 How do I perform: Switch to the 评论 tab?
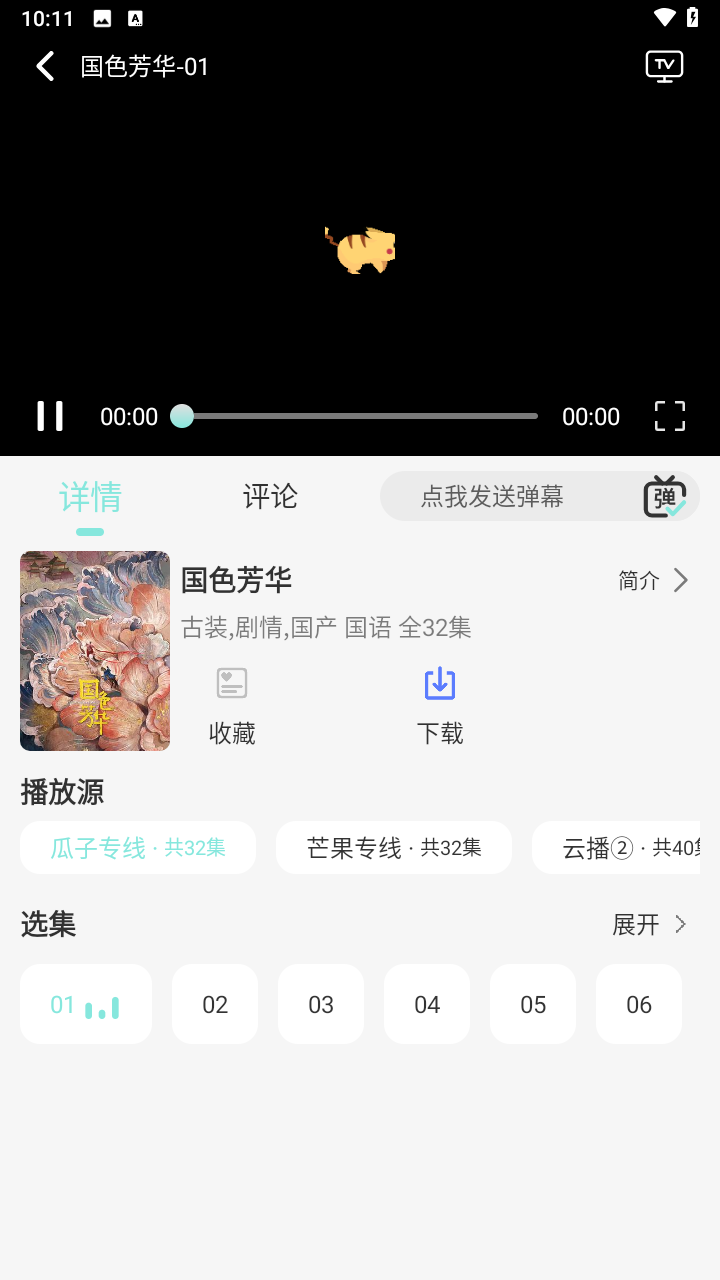[269, 496]
